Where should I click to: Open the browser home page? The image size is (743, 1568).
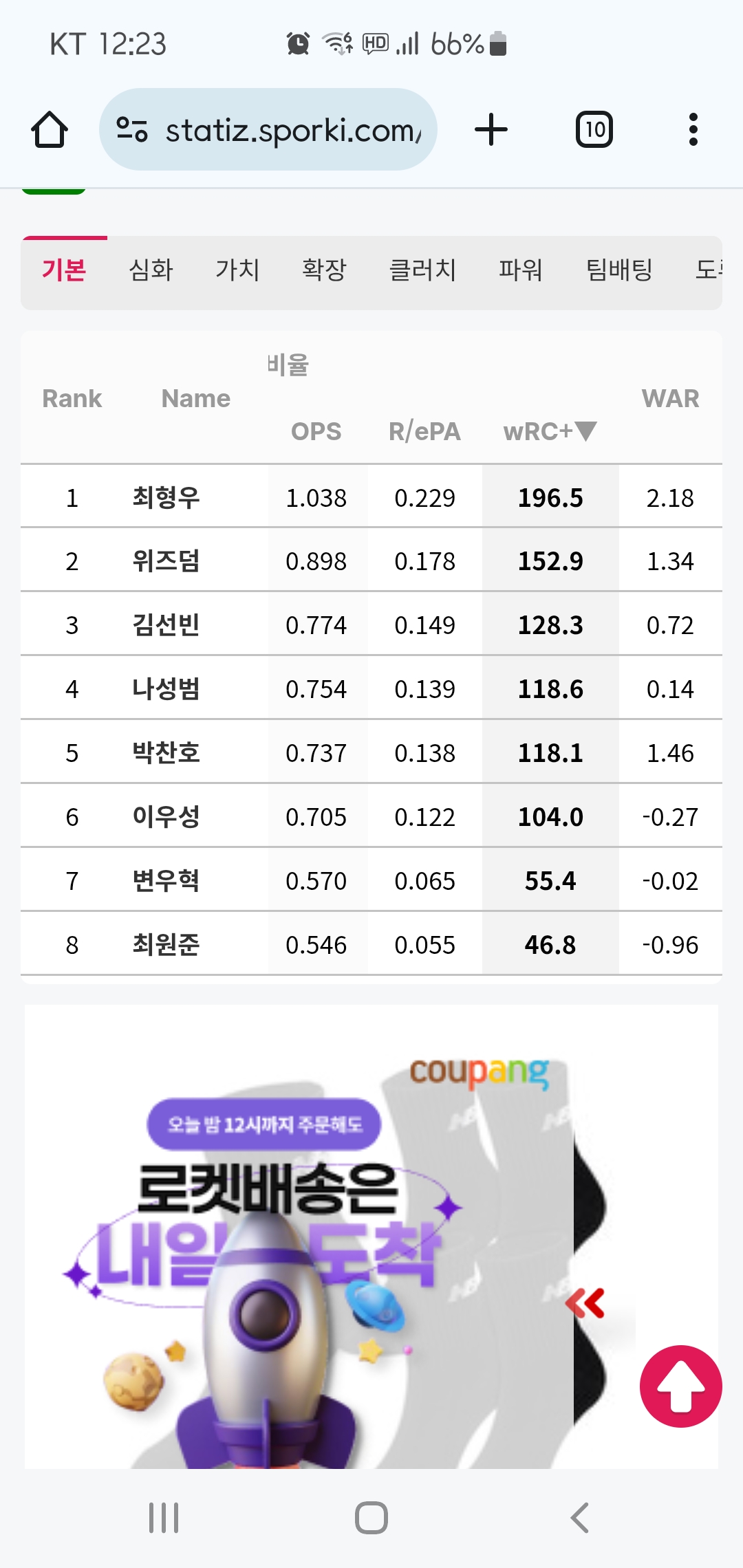click(x=50, y=129)
